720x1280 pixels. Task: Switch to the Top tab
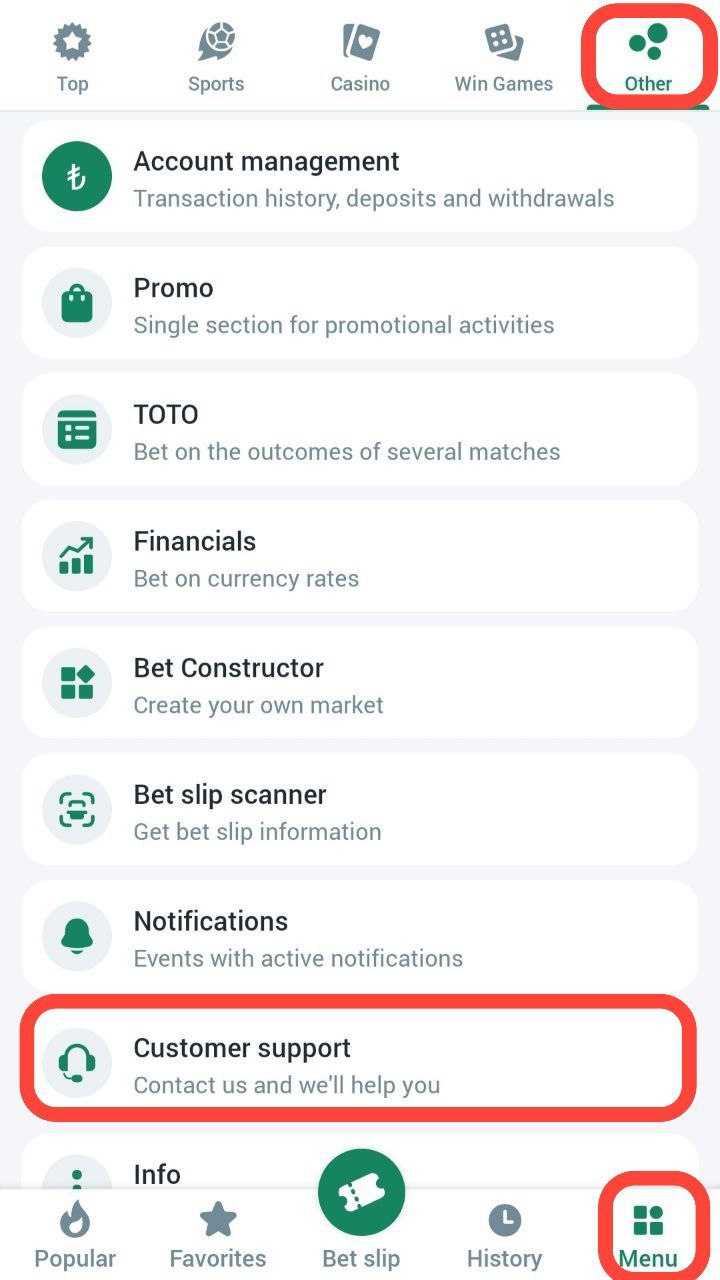[71, 42]
